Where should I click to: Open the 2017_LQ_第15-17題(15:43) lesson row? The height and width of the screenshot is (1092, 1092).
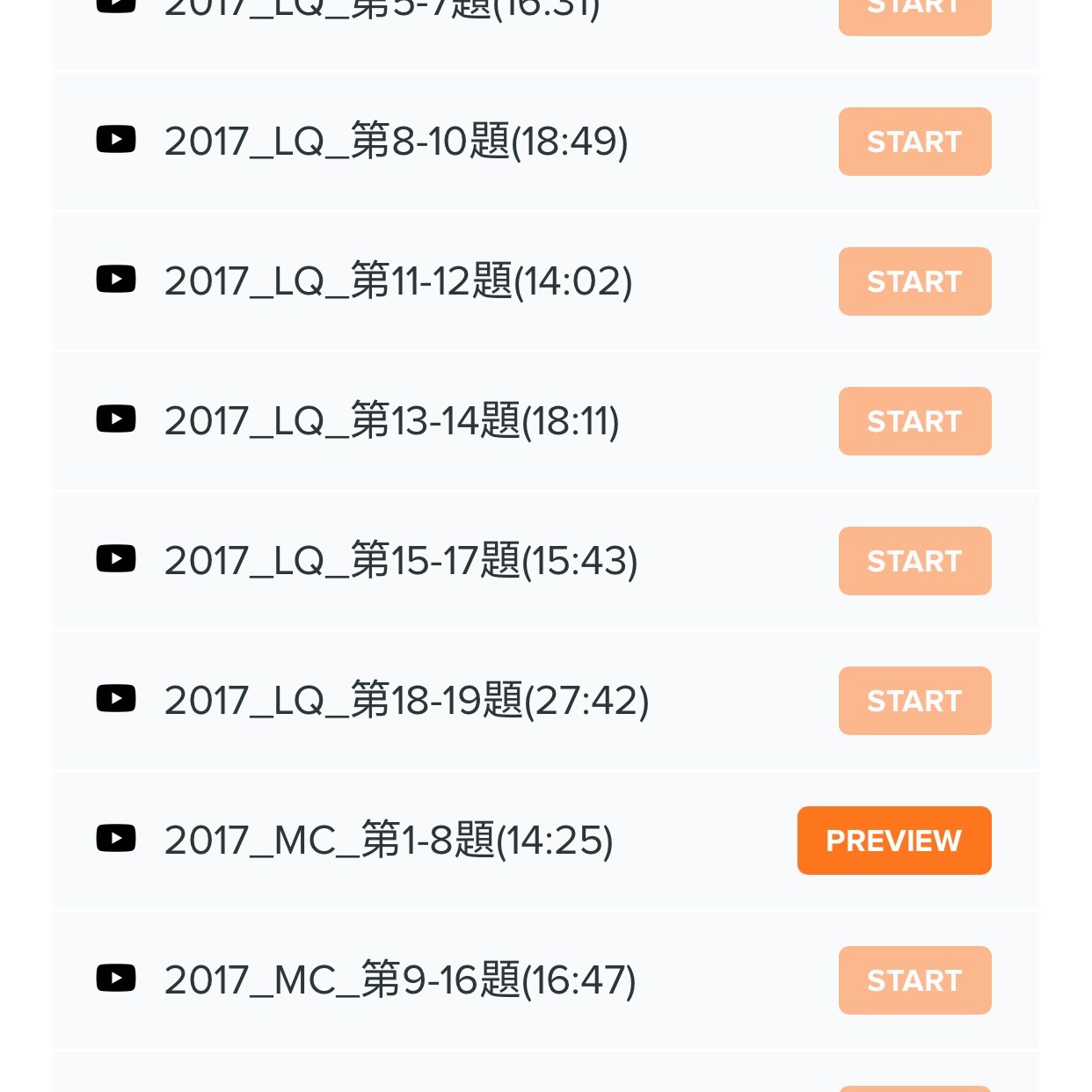400,561
